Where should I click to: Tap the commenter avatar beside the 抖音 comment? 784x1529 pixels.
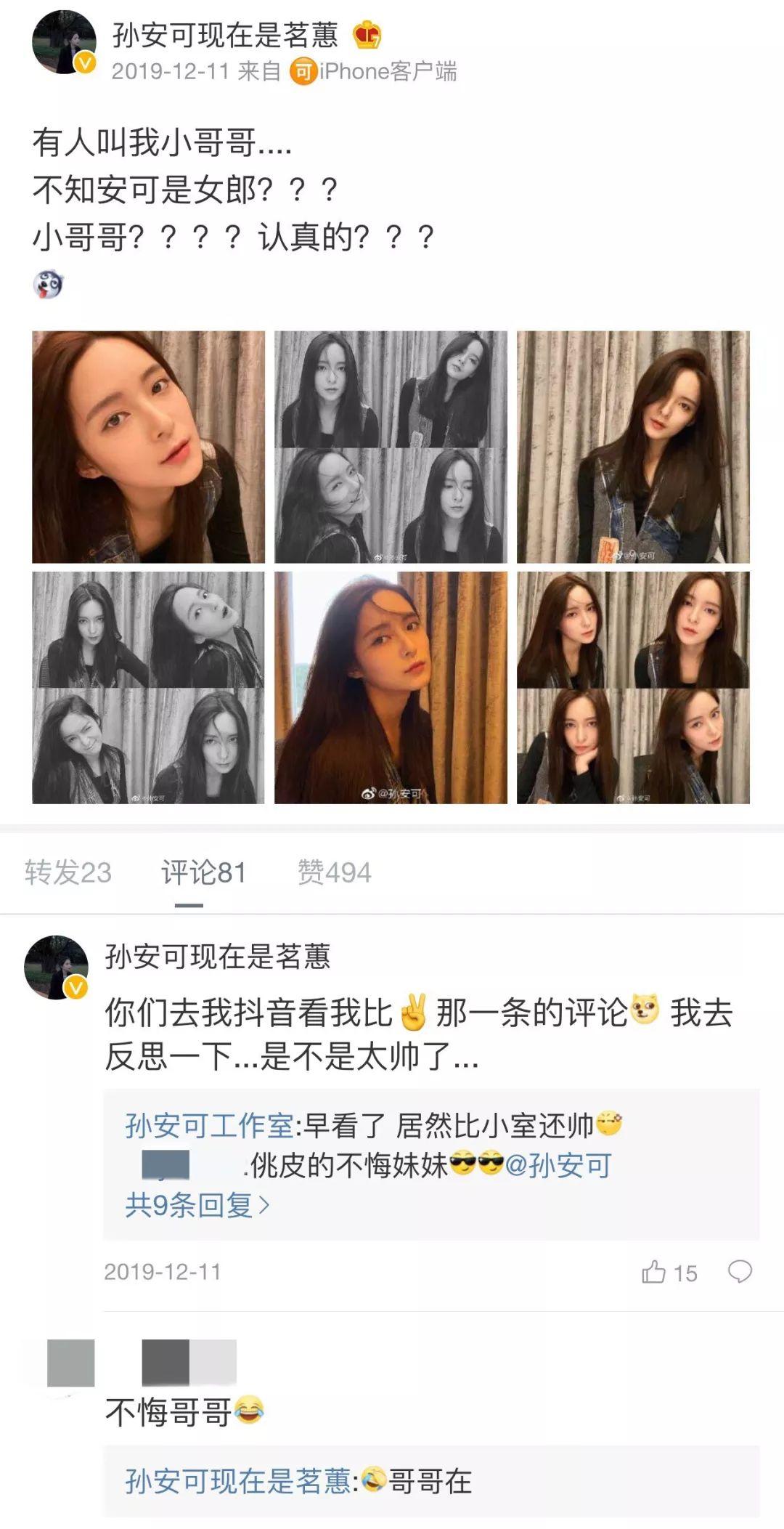click(57, 967)
